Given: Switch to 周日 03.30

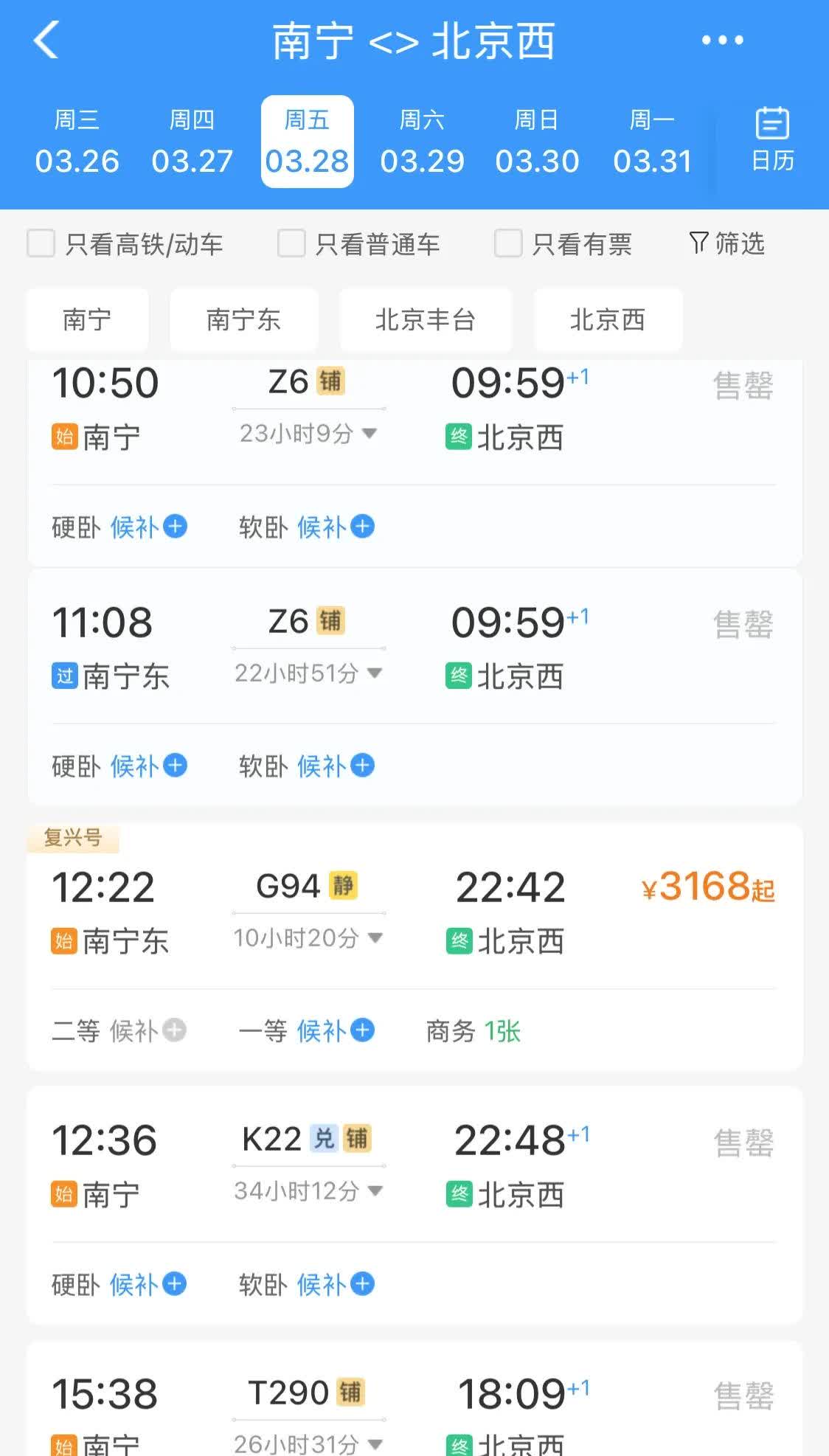Looking at the screenshot, I should click(x=537, y=142).
